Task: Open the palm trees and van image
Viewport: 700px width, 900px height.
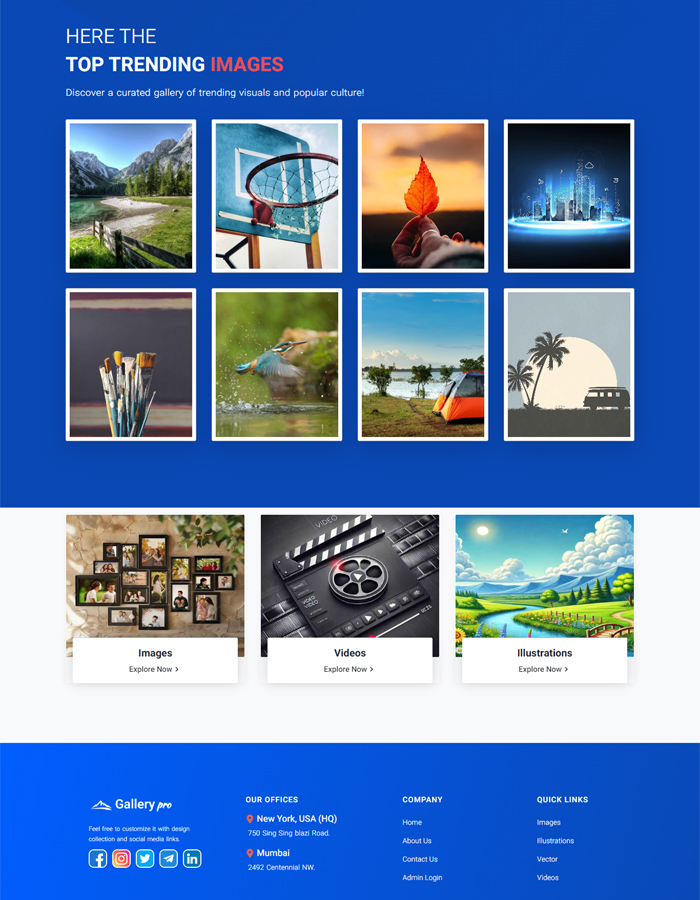Action: click(569, 365)
